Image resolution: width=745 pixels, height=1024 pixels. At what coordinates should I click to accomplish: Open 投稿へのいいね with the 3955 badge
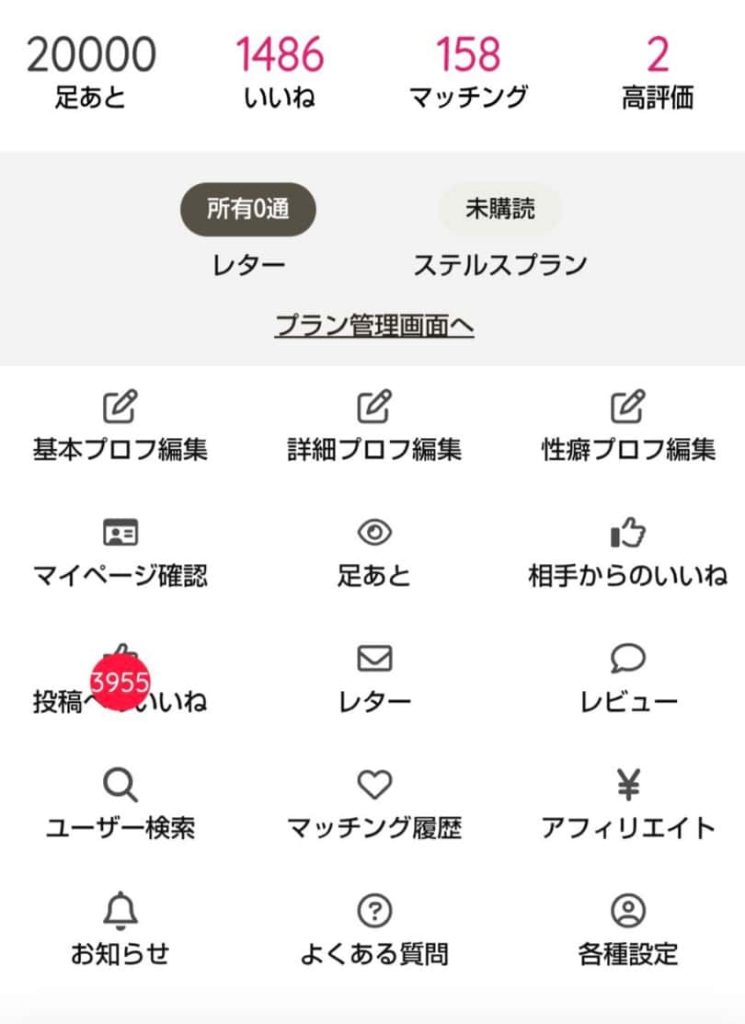(x=120, y=680)
